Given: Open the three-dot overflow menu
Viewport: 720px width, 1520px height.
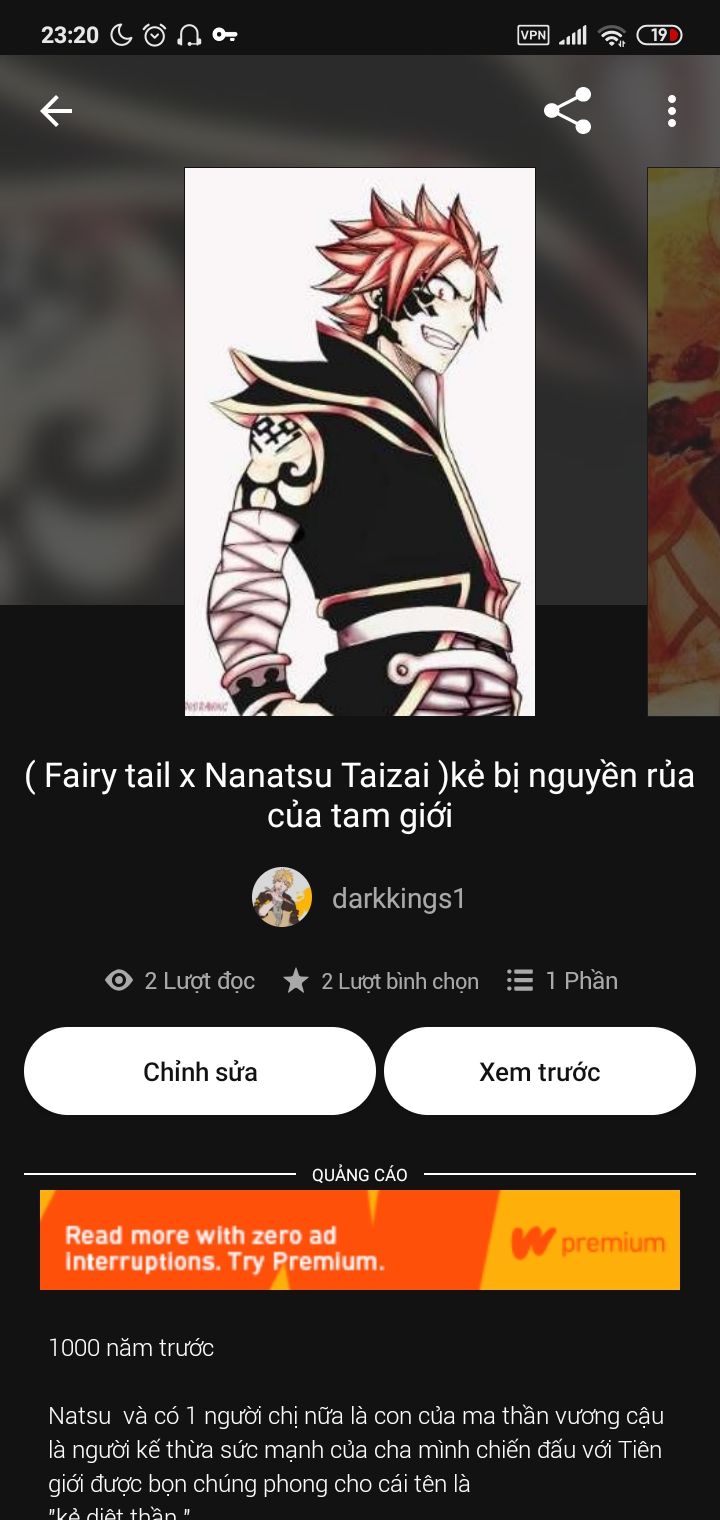Looking at the screenshot, I should pos(672,111).
